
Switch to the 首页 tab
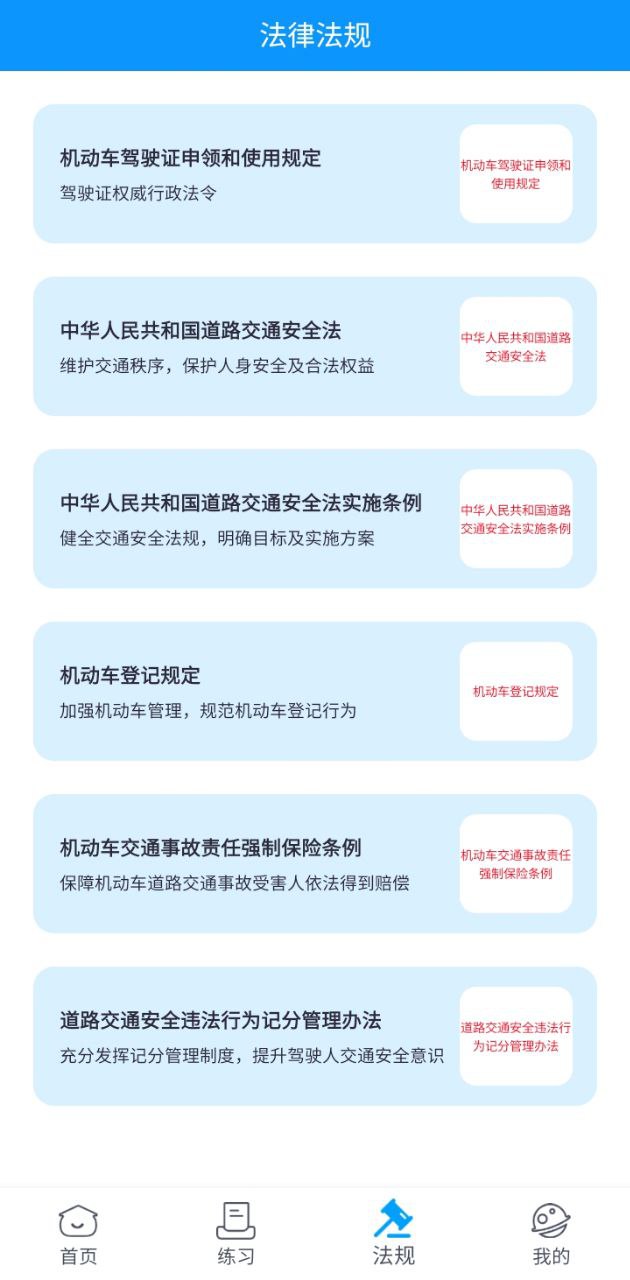pyautogui.click(x=78, y=1234)
